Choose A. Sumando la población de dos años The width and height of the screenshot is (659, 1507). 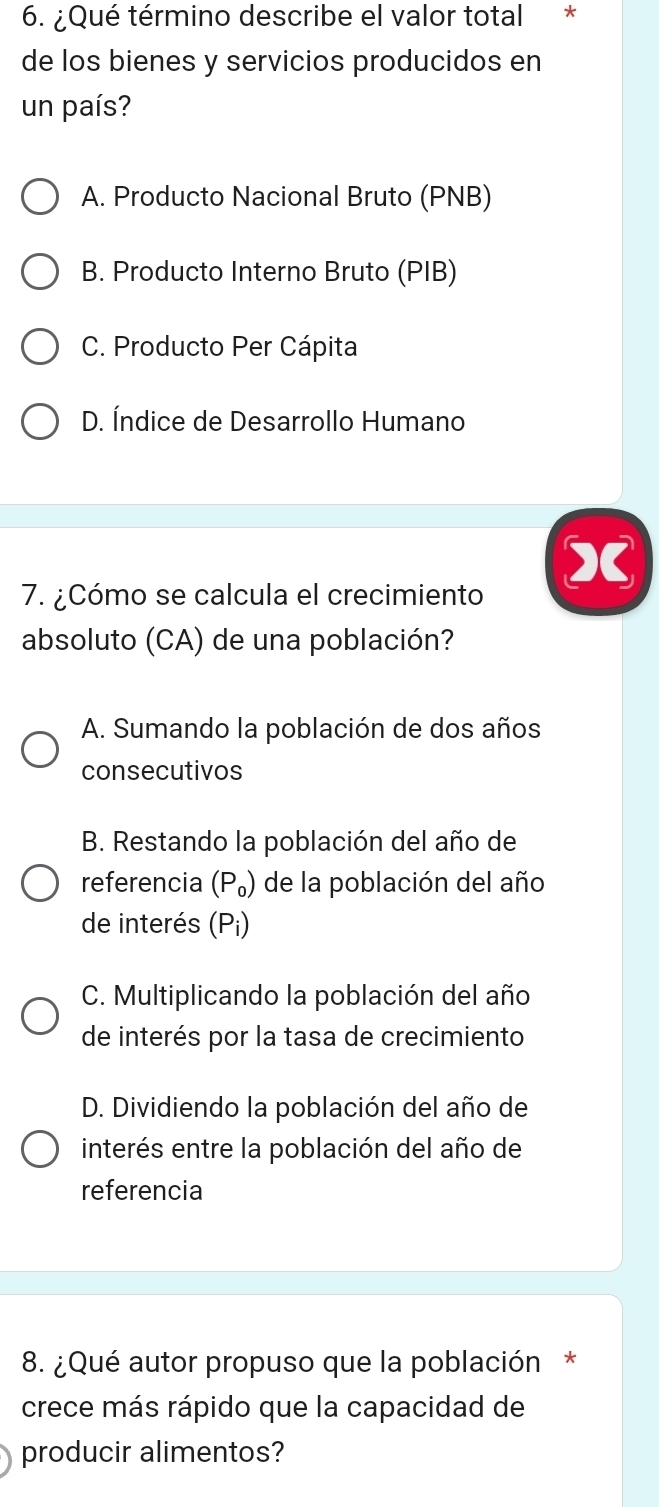(40, 751)
